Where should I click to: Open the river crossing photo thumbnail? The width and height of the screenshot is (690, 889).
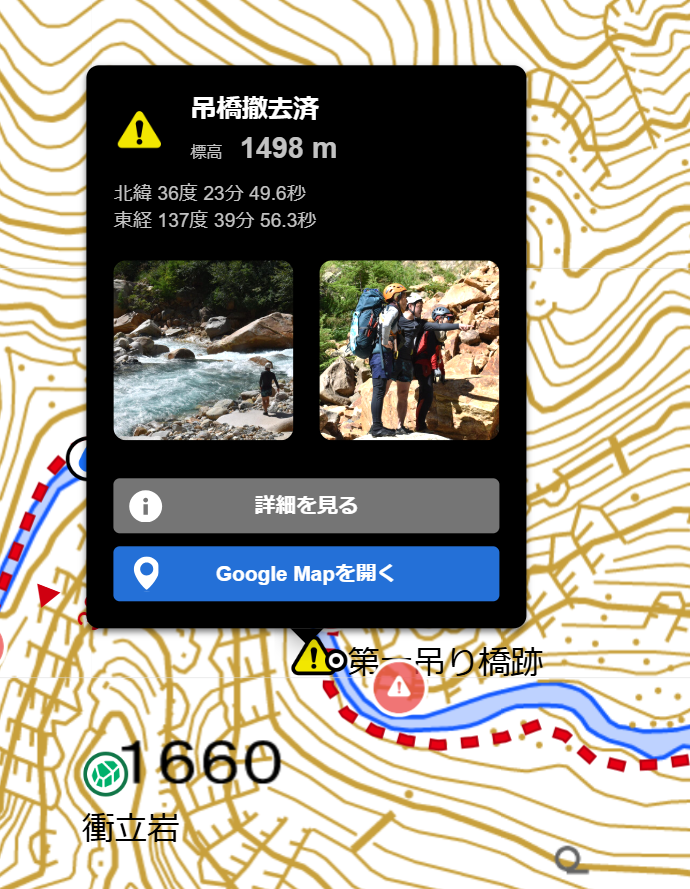(203, 350)
